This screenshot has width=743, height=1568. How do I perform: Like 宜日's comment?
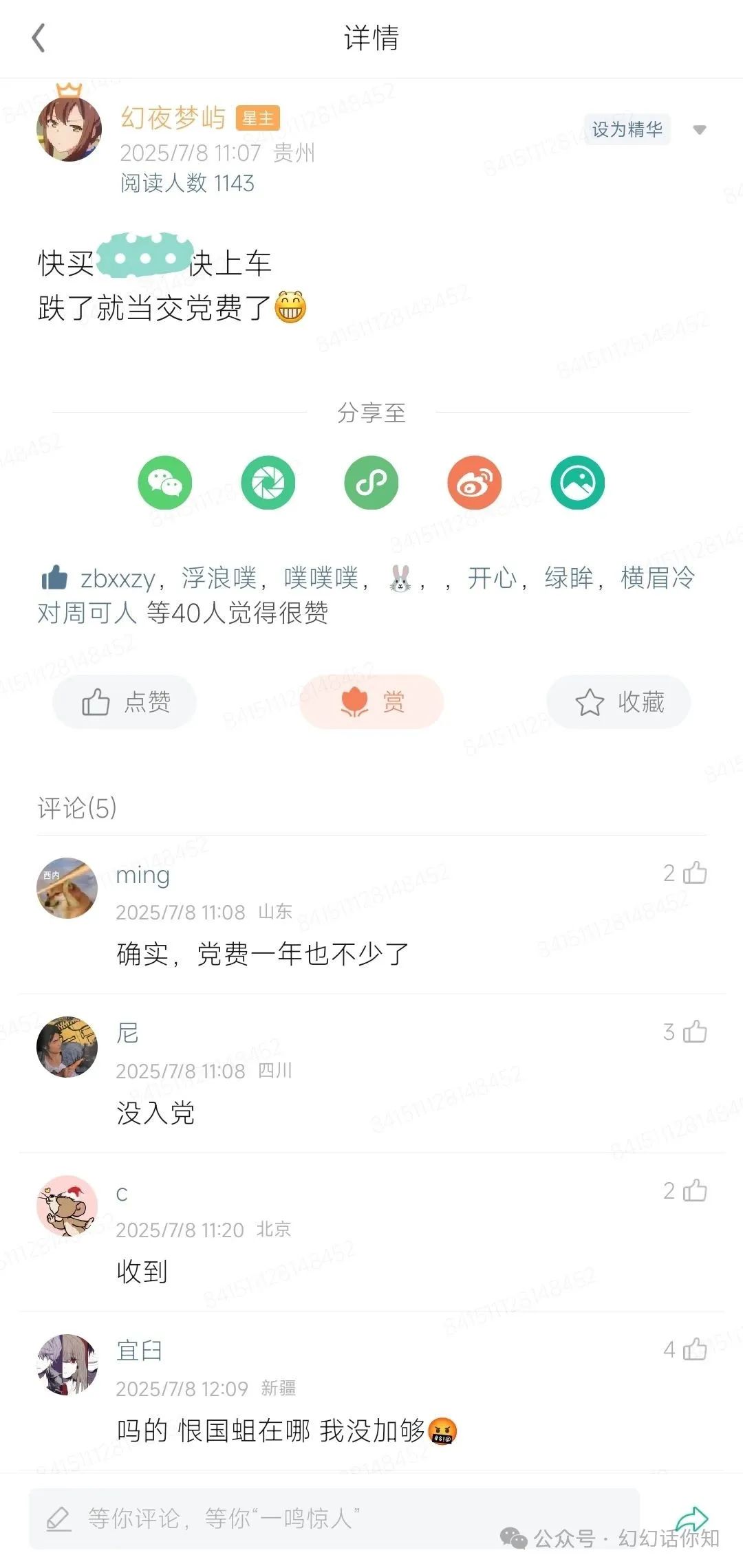(x=695, y=1349)
